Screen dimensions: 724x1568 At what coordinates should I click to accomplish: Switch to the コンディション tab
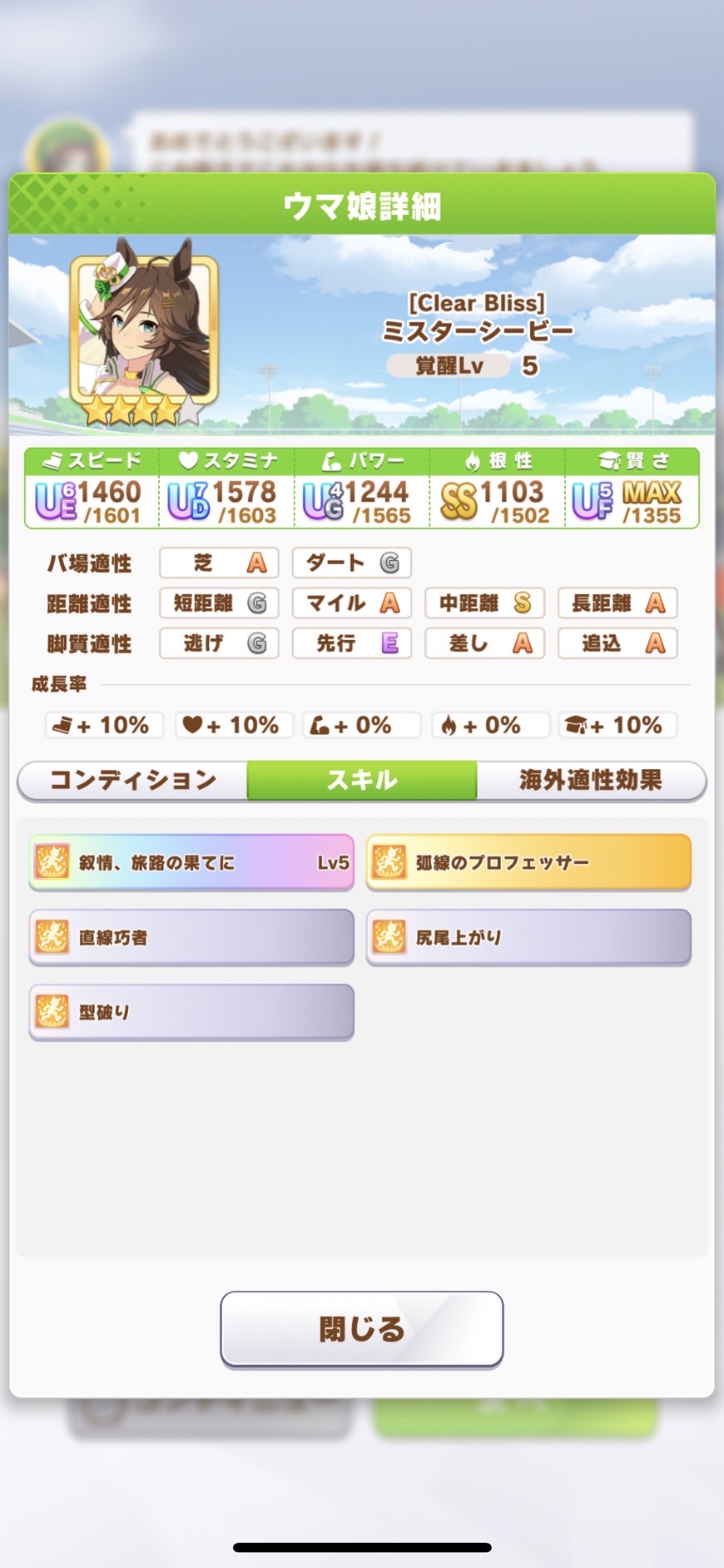133,780
